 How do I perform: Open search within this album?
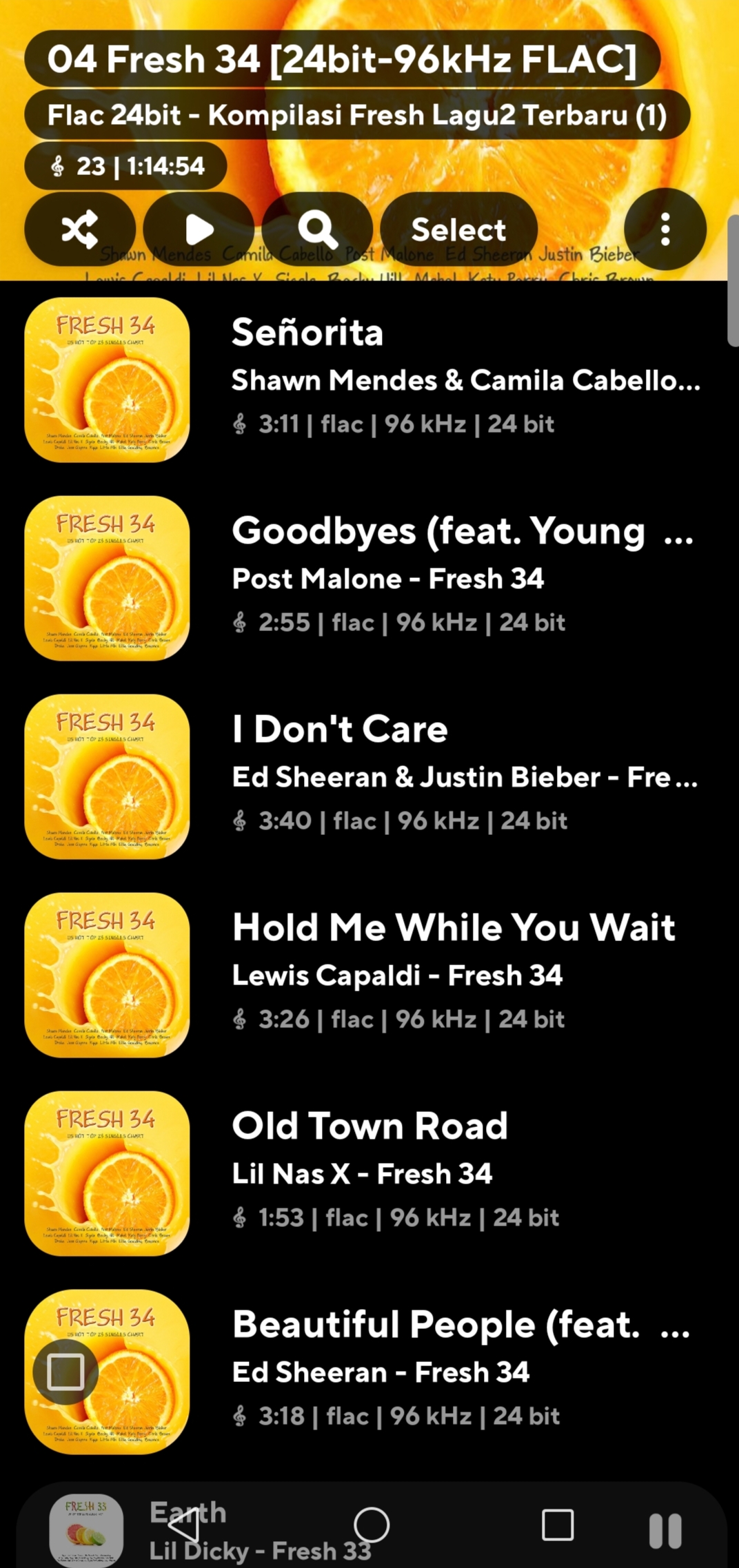pos(317,229)
